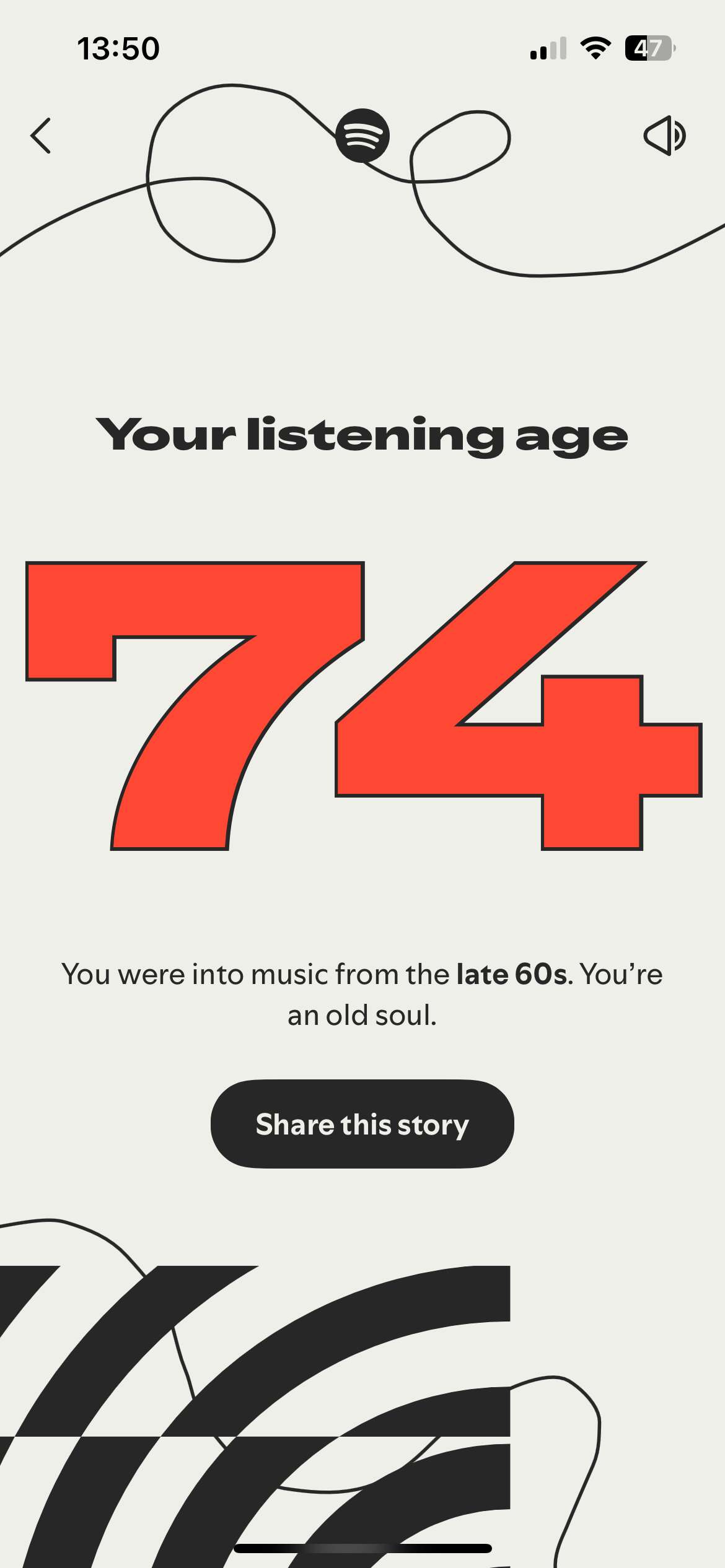The image size is (725, 1568).
Task: Go back using the top-left arrow
Action: tap(41, 136)
